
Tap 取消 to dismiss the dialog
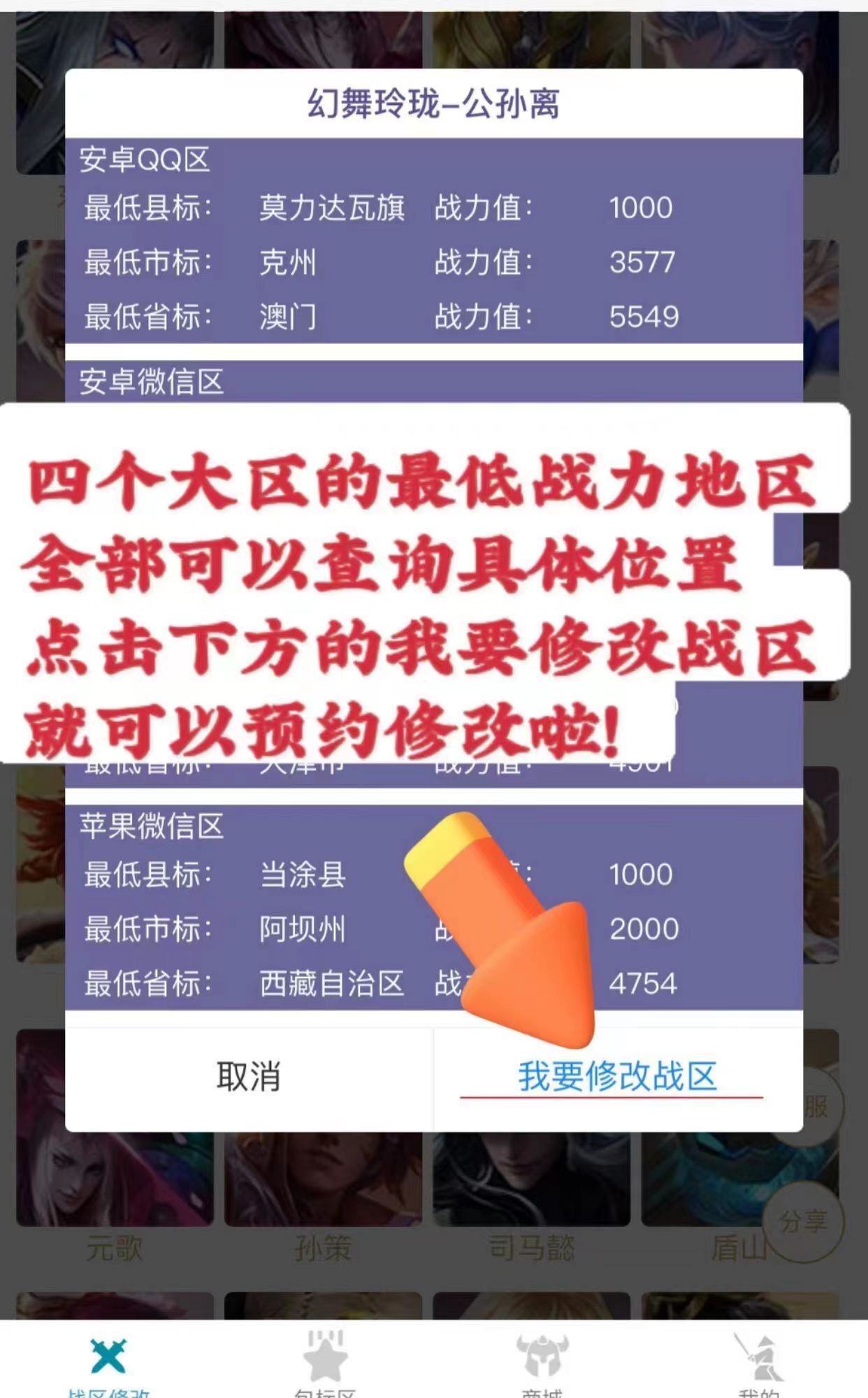point(249,1076)
